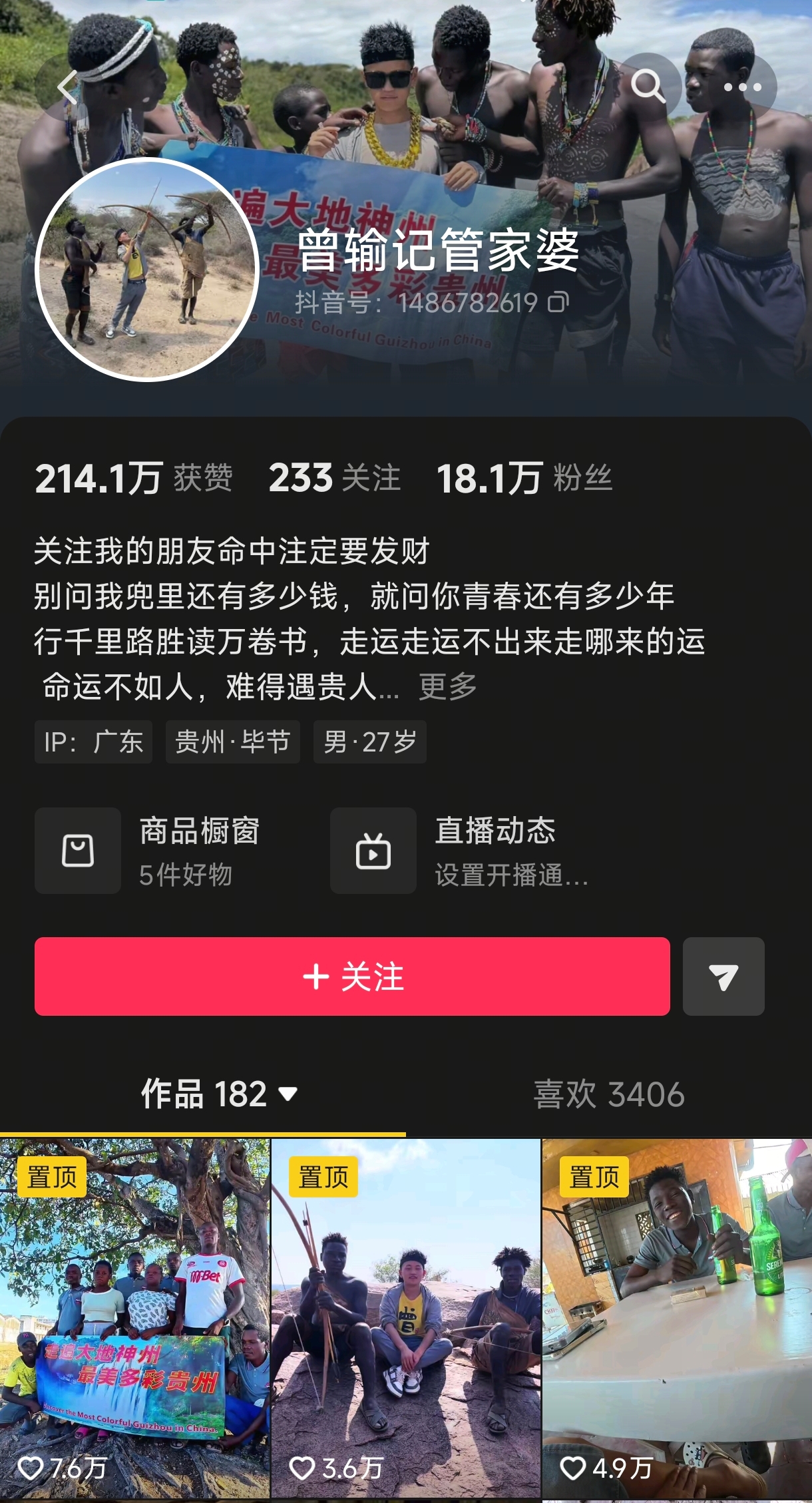The image size is (812, 1503).
Task: Switch to the 喜欢 3406 tab
Action: [x=608, y=1094]
